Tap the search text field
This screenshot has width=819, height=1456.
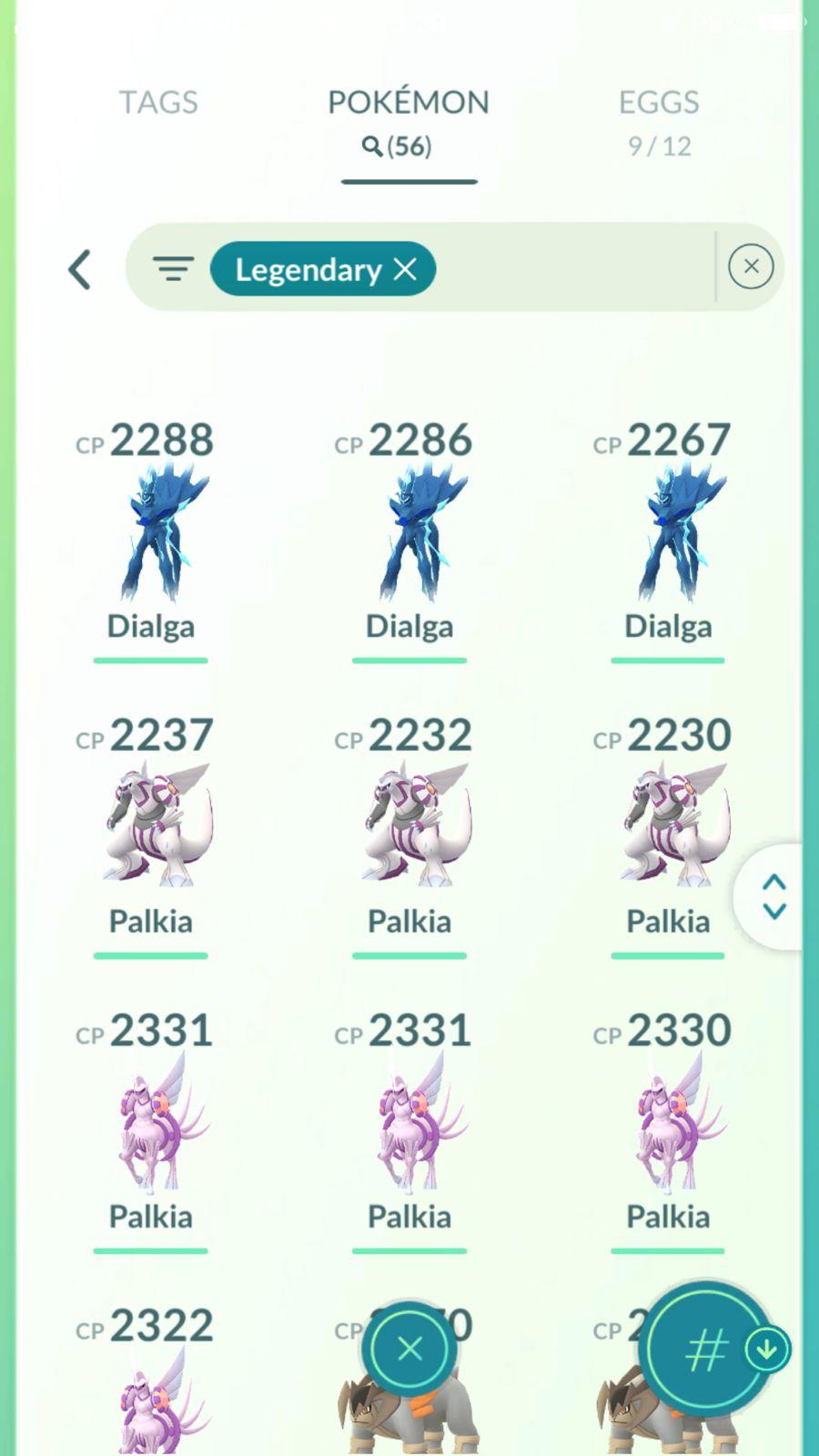pos(573,269)
